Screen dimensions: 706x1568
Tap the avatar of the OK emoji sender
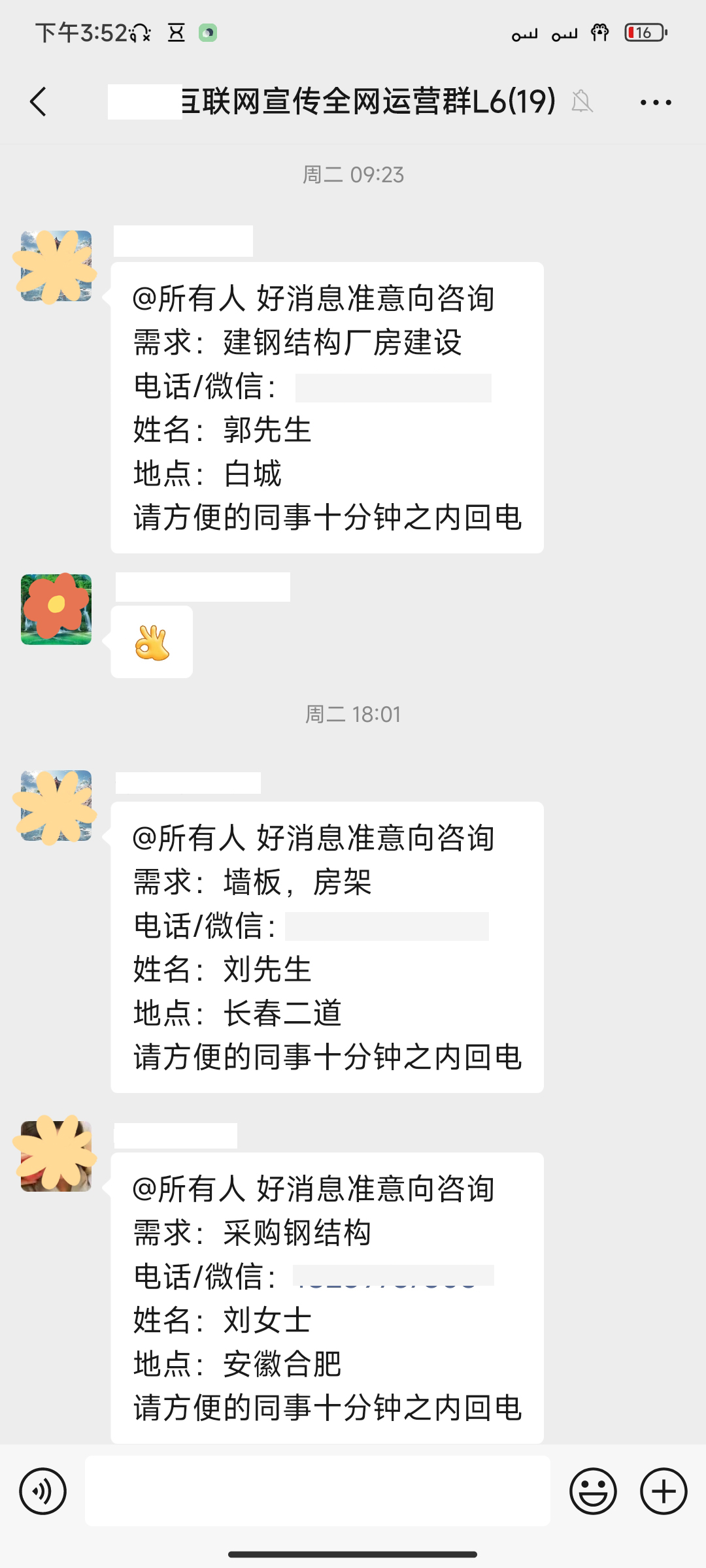[56, 610]
